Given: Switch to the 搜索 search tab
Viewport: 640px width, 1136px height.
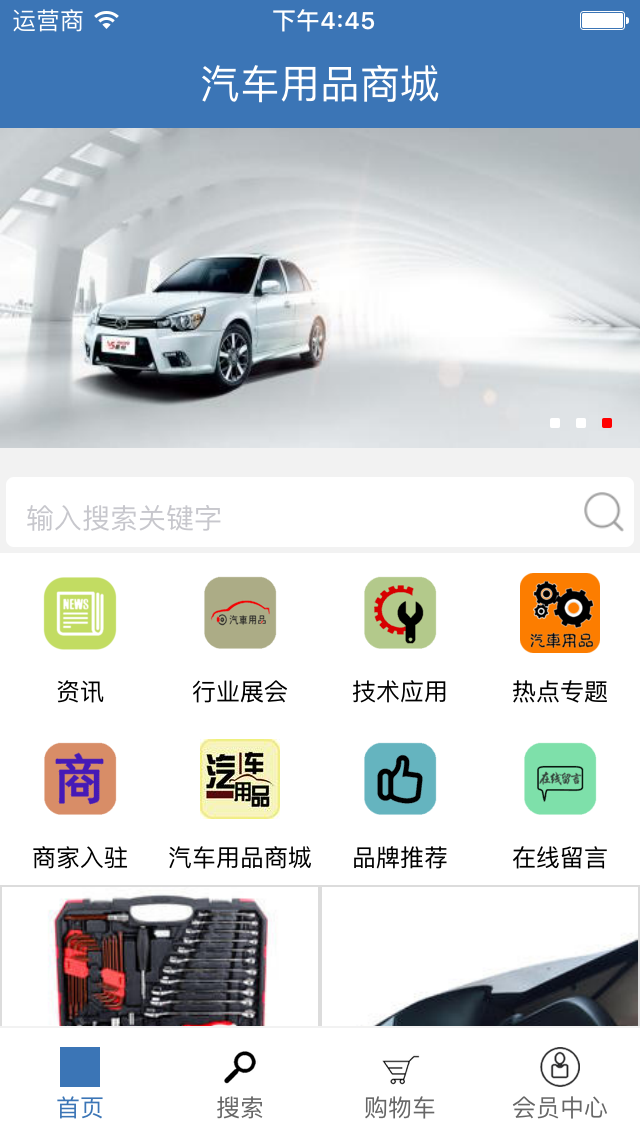Looking at the screenshot, I should point(240,1082).
